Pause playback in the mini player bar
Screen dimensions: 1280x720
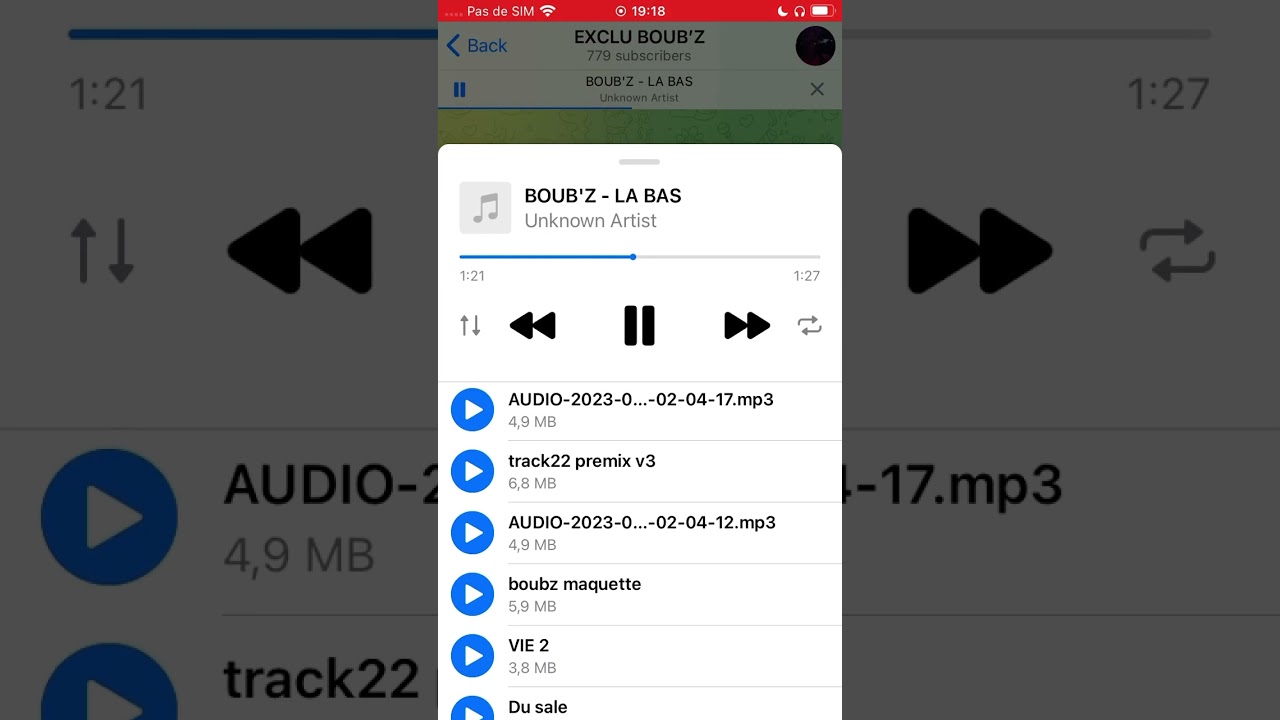pos(460,89)
